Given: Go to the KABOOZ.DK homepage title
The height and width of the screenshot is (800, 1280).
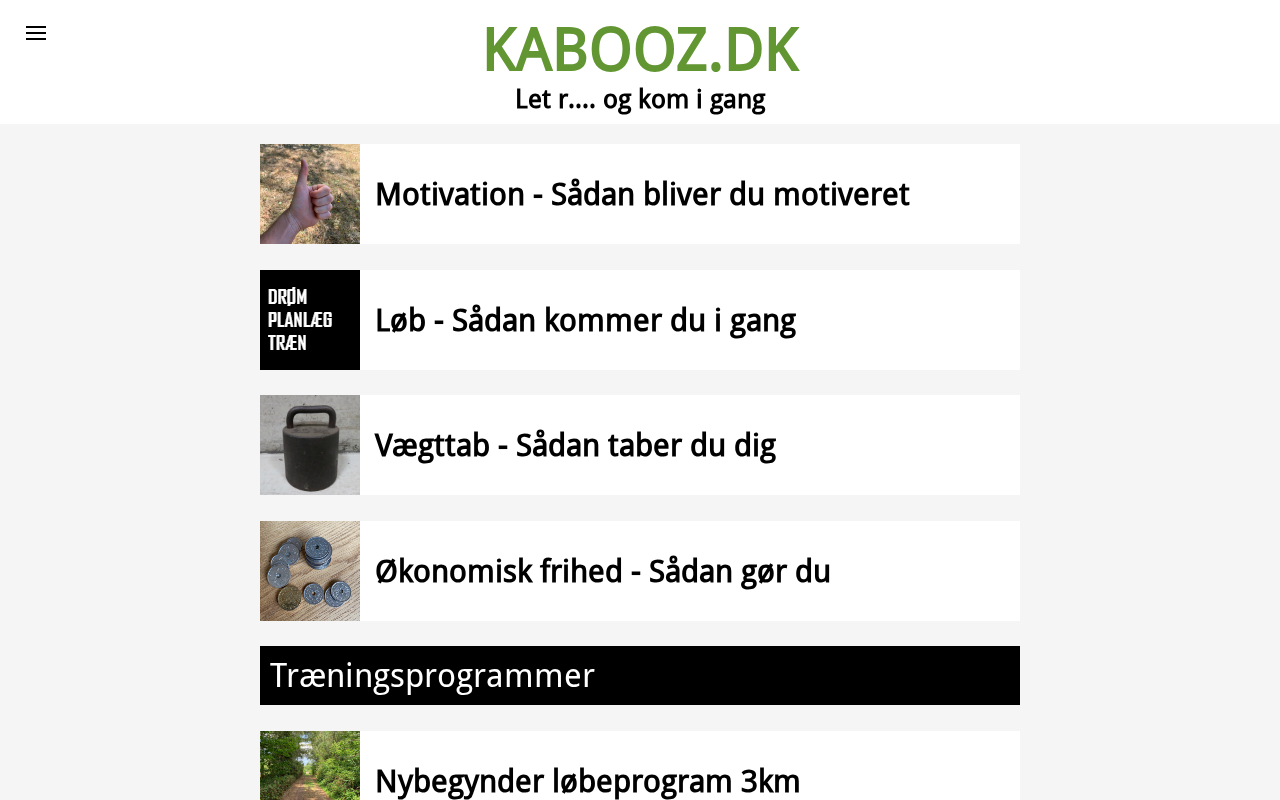Looking at the screenshot, I should point(640,50).
